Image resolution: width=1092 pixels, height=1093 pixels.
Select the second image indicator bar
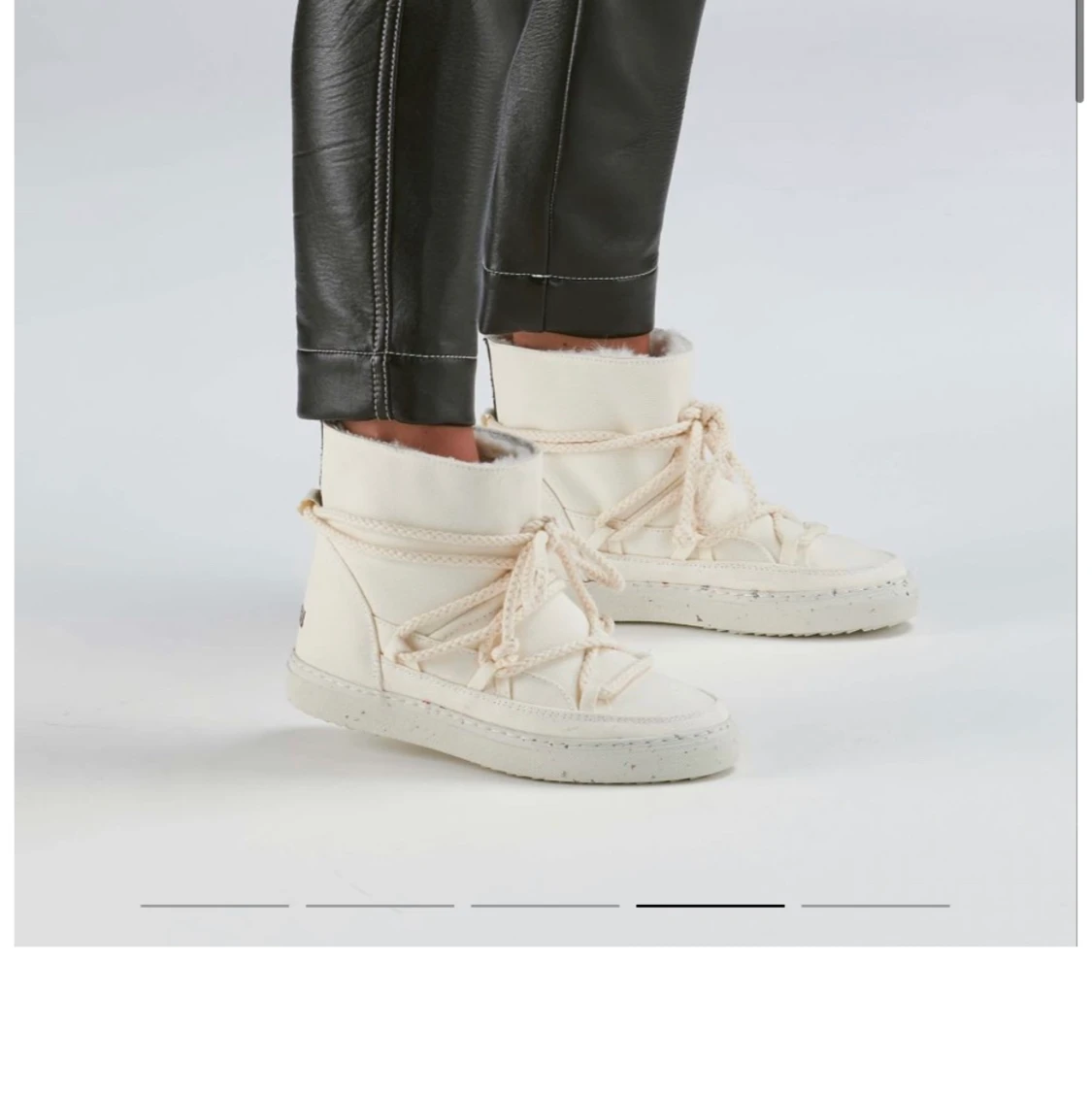pos(380,906)
